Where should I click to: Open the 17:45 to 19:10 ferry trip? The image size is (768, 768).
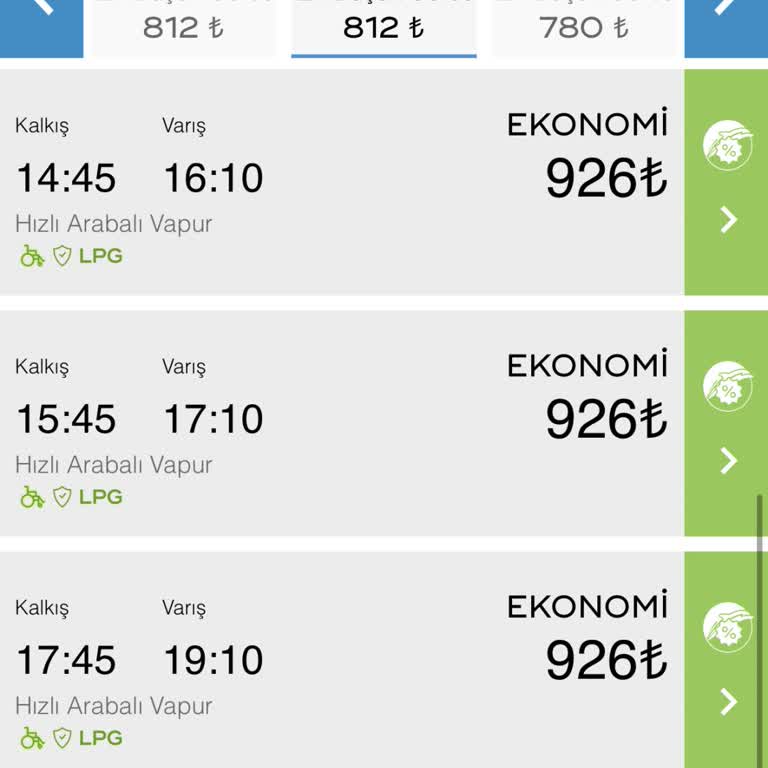point(340,662)
